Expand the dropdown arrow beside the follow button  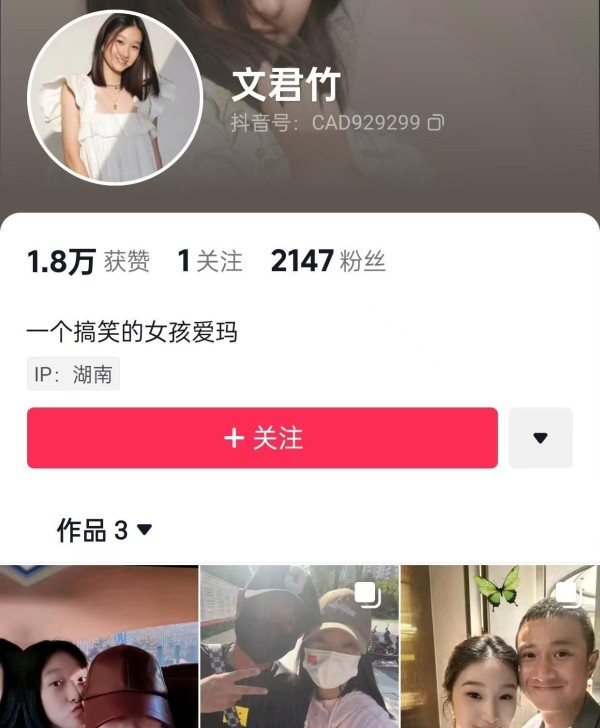pyautogui.click(x=540, y=438)
